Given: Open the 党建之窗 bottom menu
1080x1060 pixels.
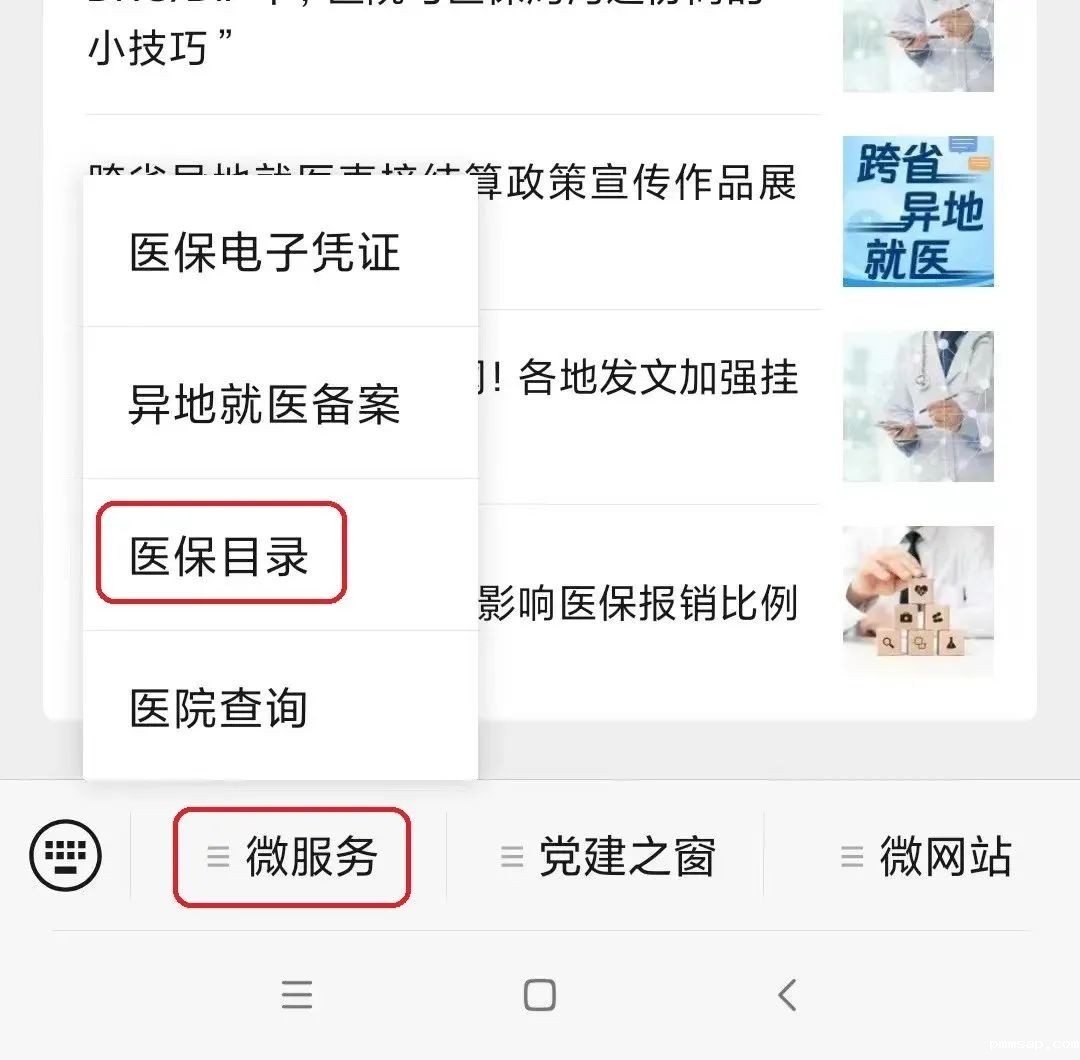Looking at the screenshot, I should [x=608, y=857].
